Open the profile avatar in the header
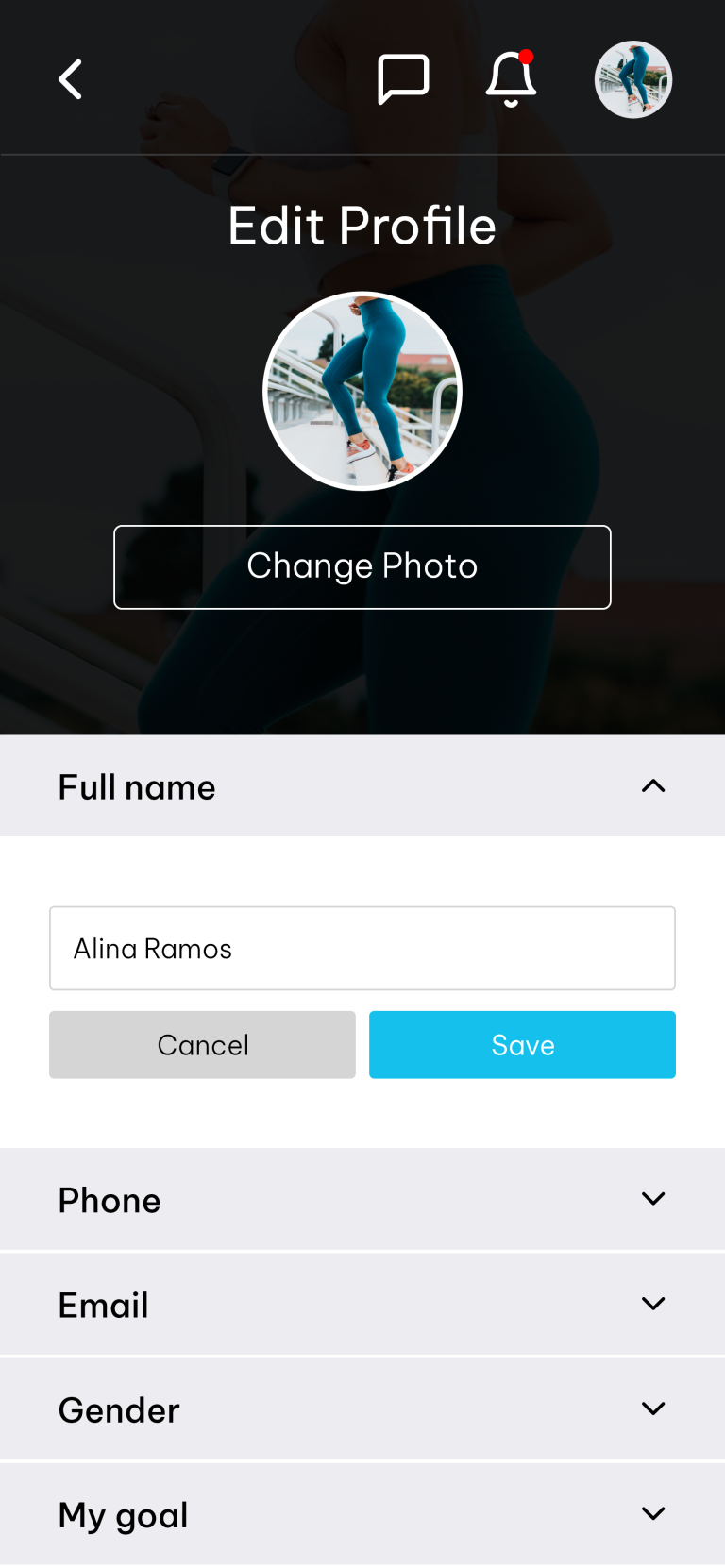The height and width of the screenshot is (1568, 725). [x=632, y=79]
